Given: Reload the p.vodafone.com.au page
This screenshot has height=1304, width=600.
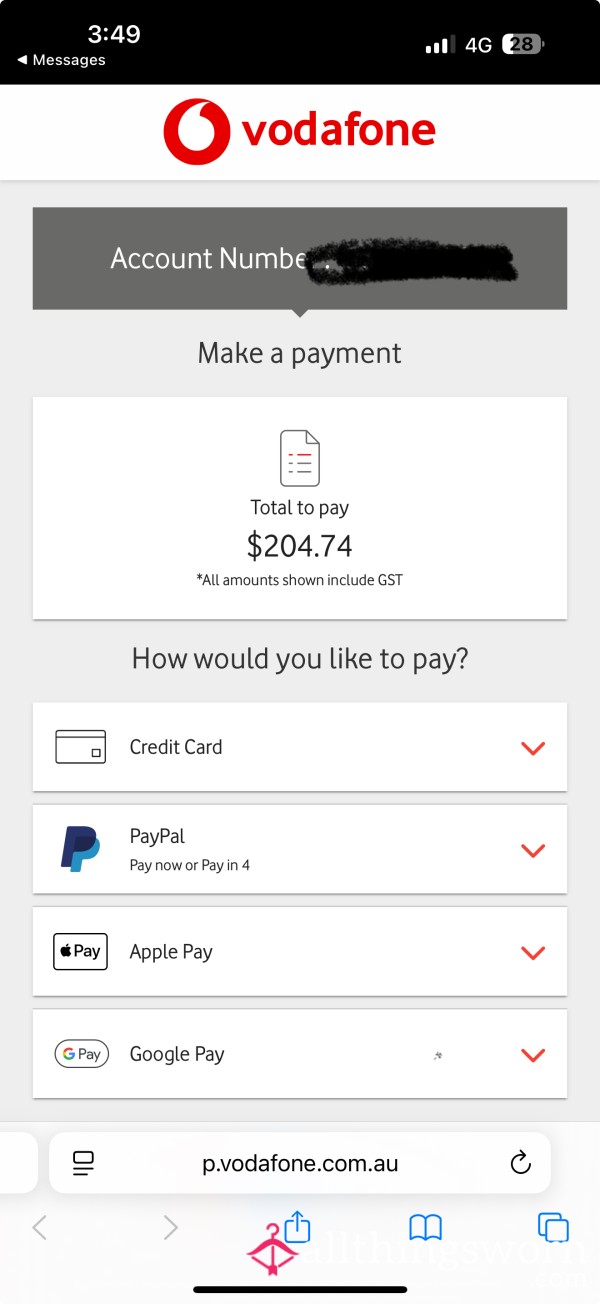Looking at the screenshot, I should 519,1163.
